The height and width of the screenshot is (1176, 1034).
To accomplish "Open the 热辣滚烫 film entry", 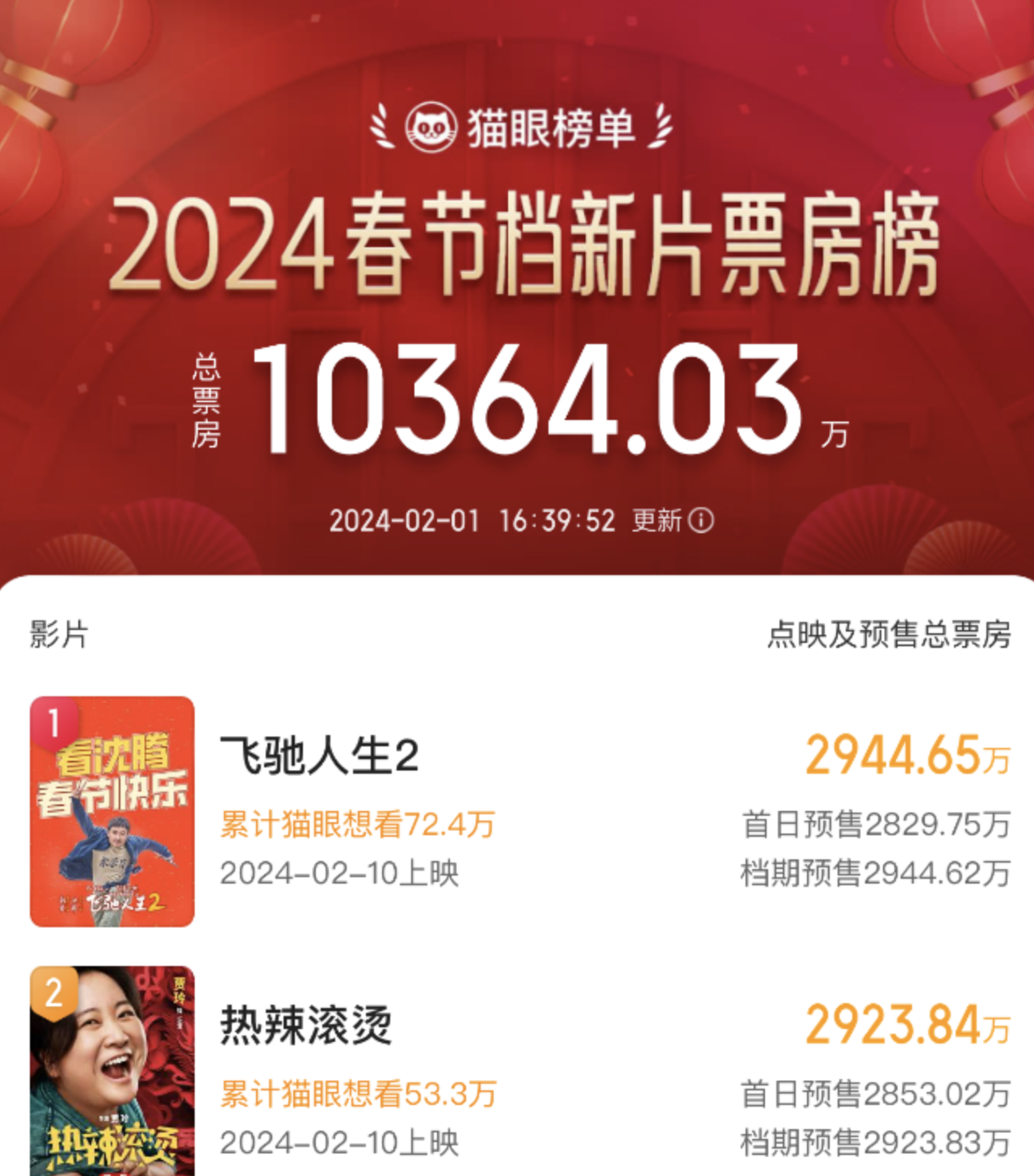I will (x=306, y=1026).
